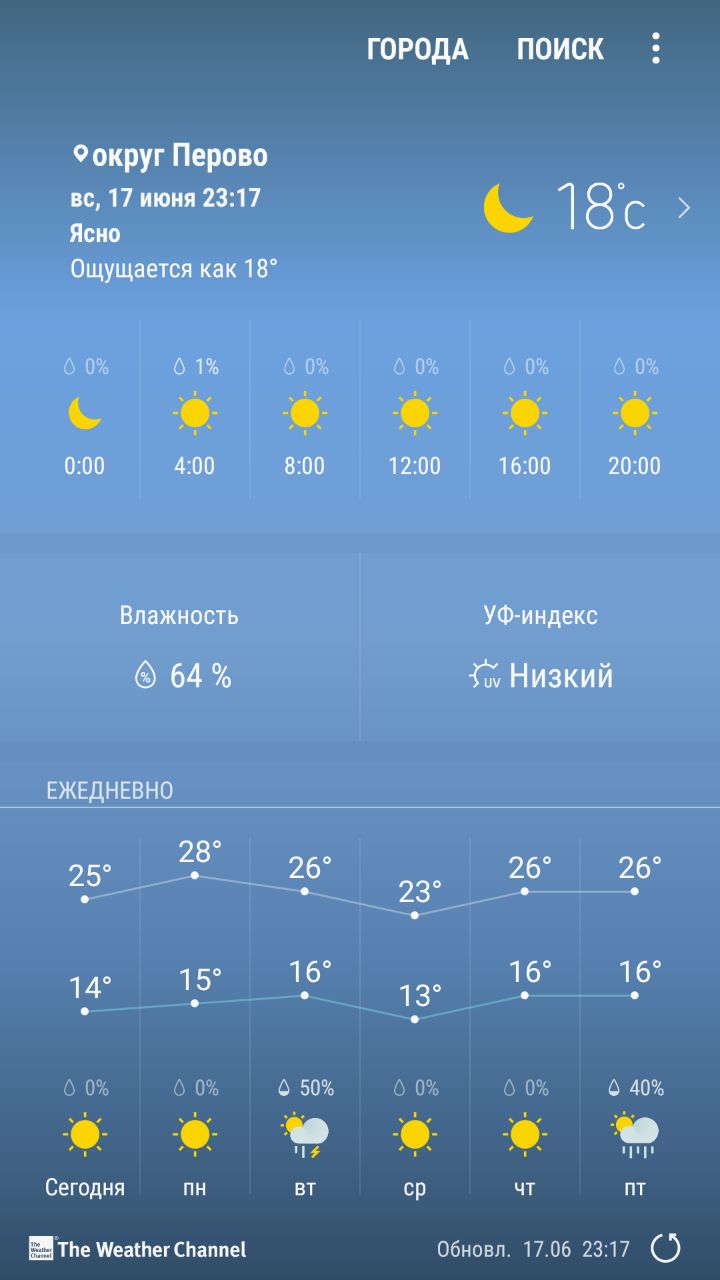
Task: Refresh weather with the reload icon
Action: (666, 1248)
